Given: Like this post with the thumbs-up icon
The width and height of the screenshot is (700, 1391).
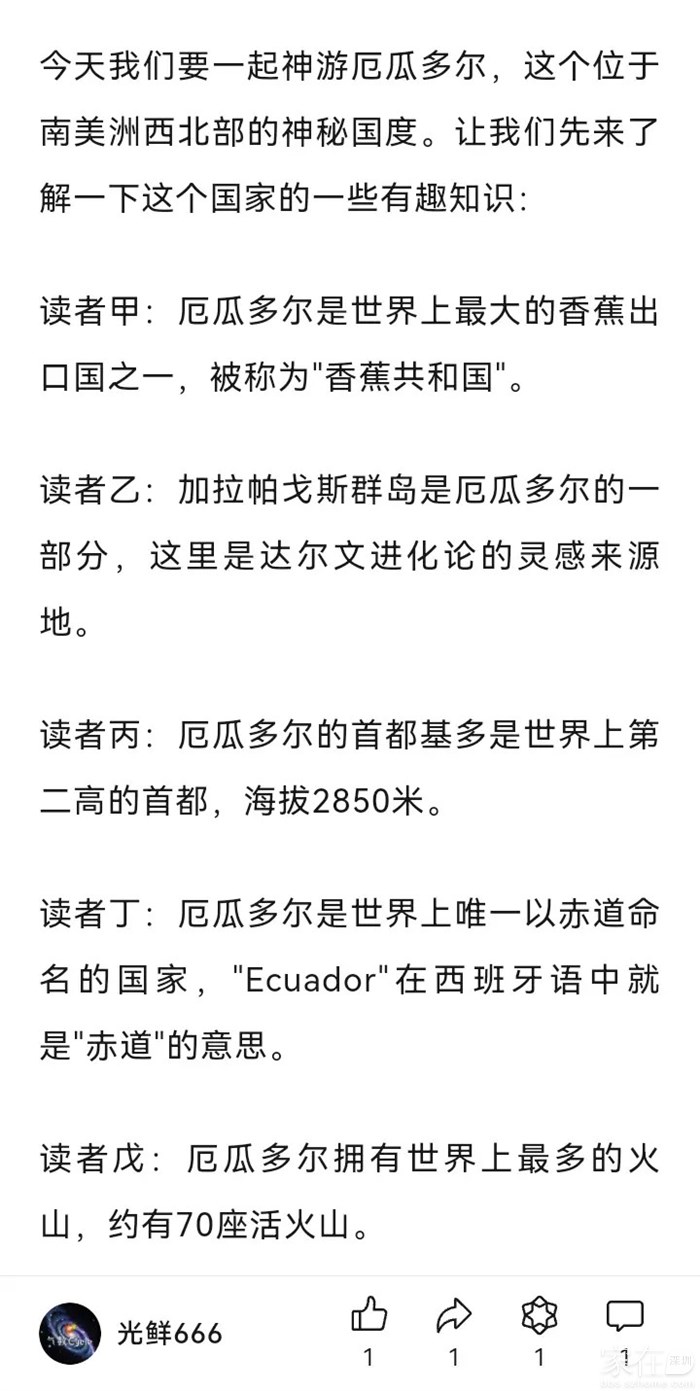Looking at the screenshot, I should 369,1316.
